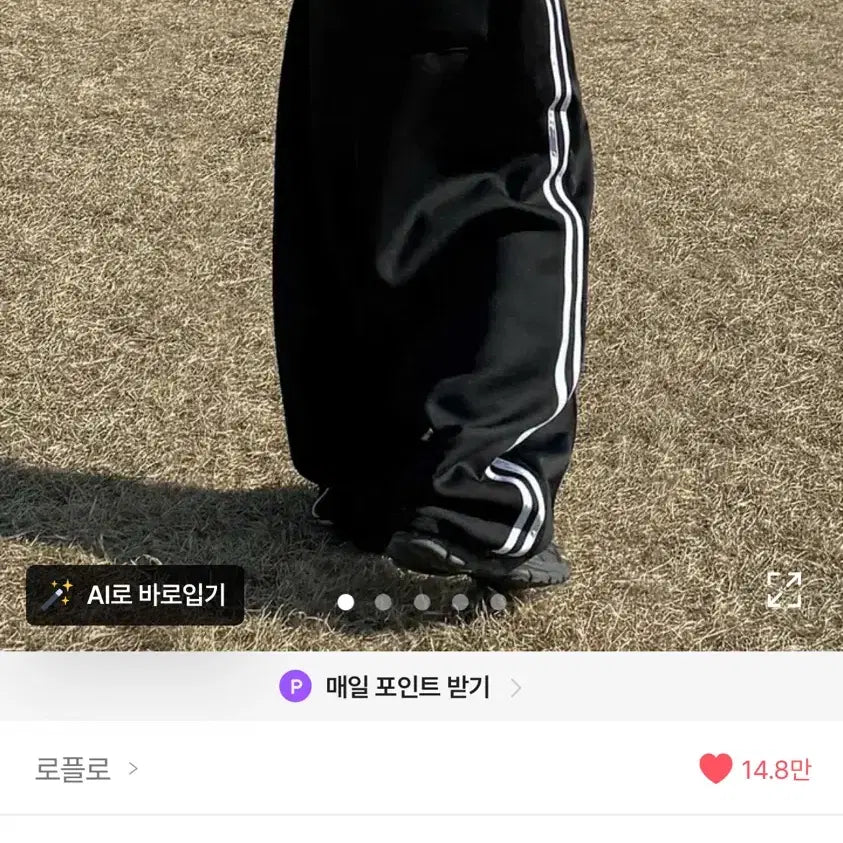Screen dimensions: 843x843
Task: Like this product with the heart
Action: coord(716,769)
